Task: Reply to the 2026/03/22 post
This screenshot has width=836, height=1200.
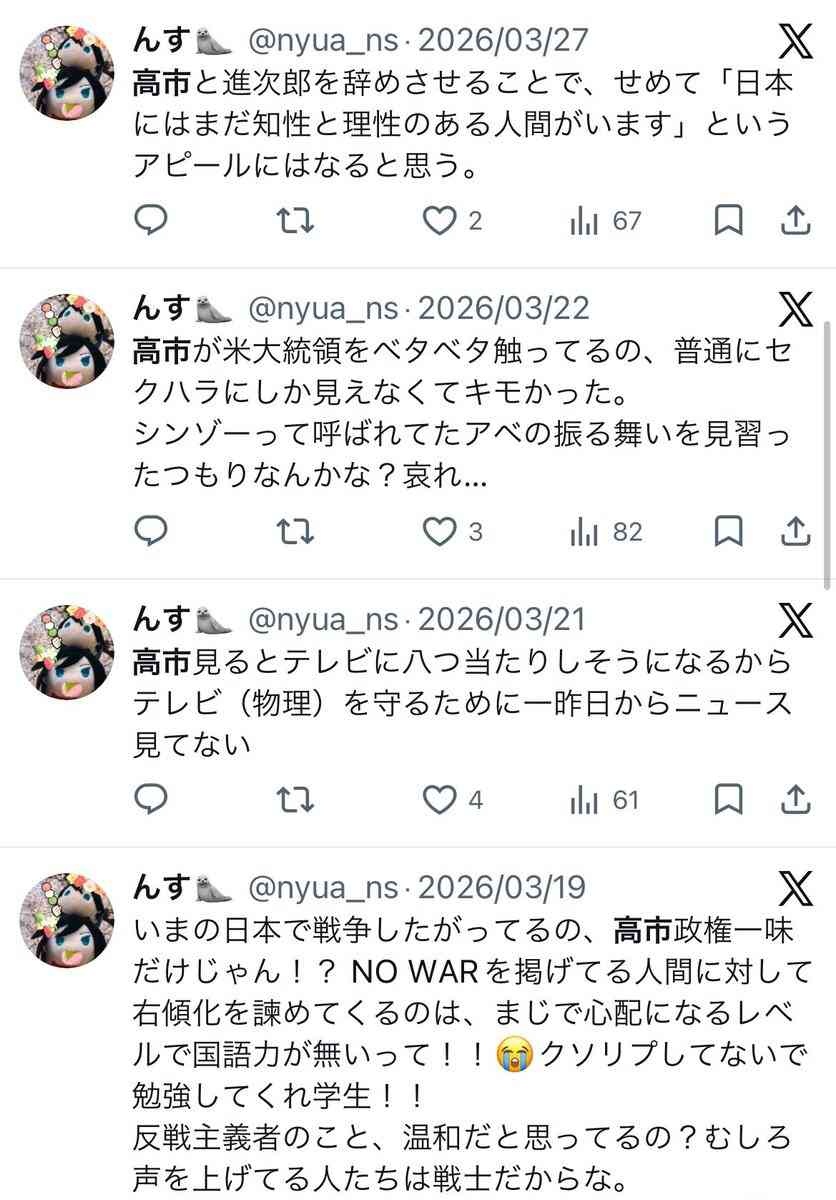Action: pyautogui.click(x=151, y=531)
